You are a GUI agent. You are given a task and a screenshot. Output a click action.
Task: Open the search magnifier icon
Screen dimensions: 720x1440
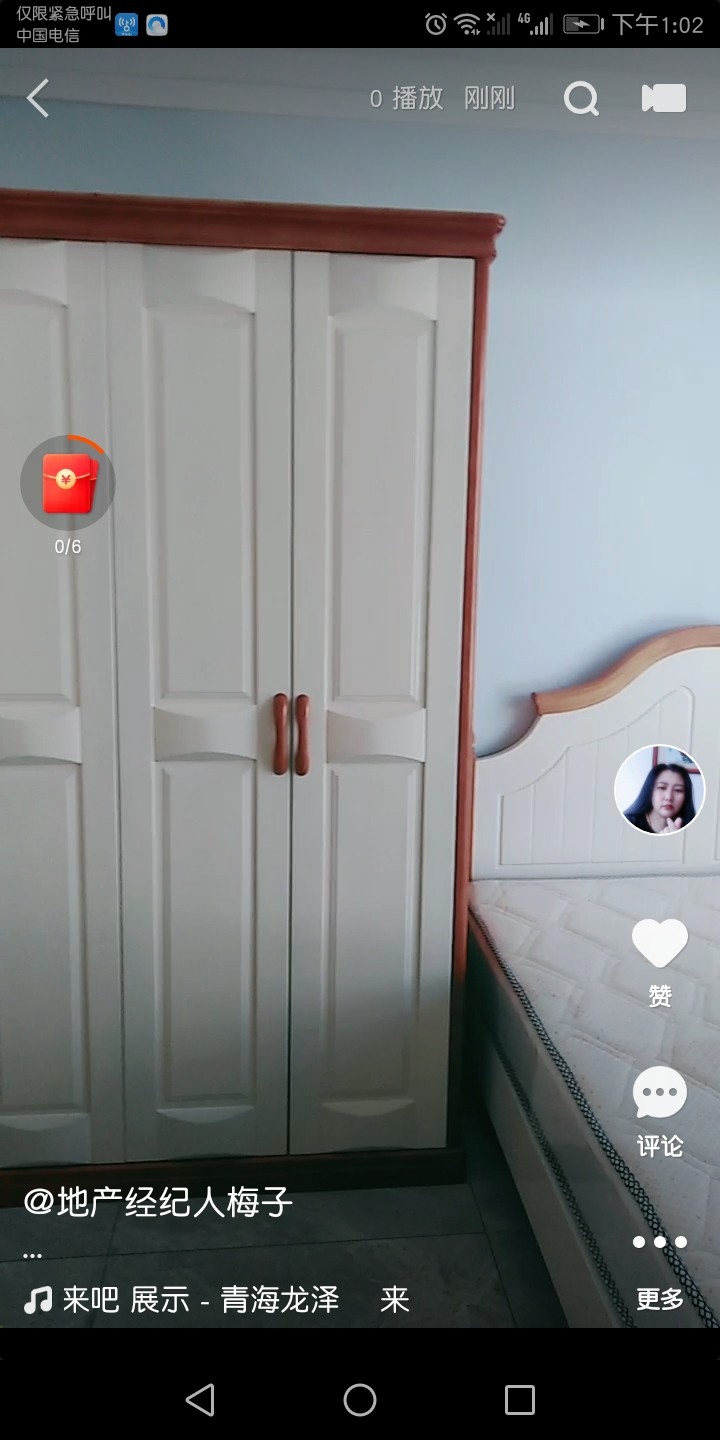click(x=581, y=98)
